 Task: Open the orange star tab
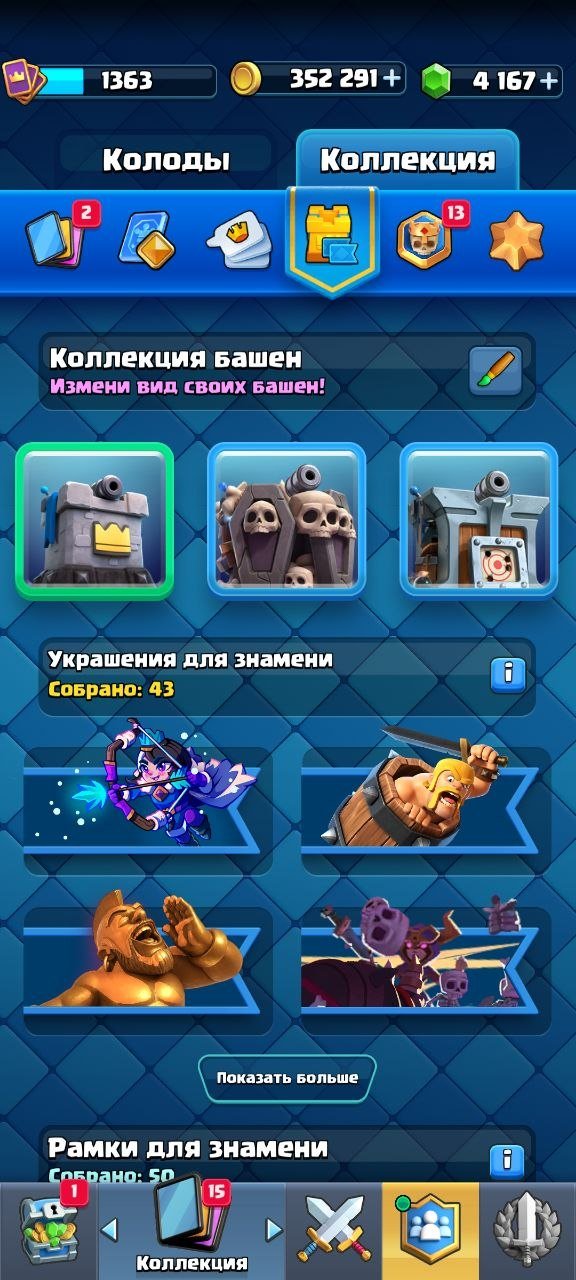pyautogui.click(x=516, y=240)
